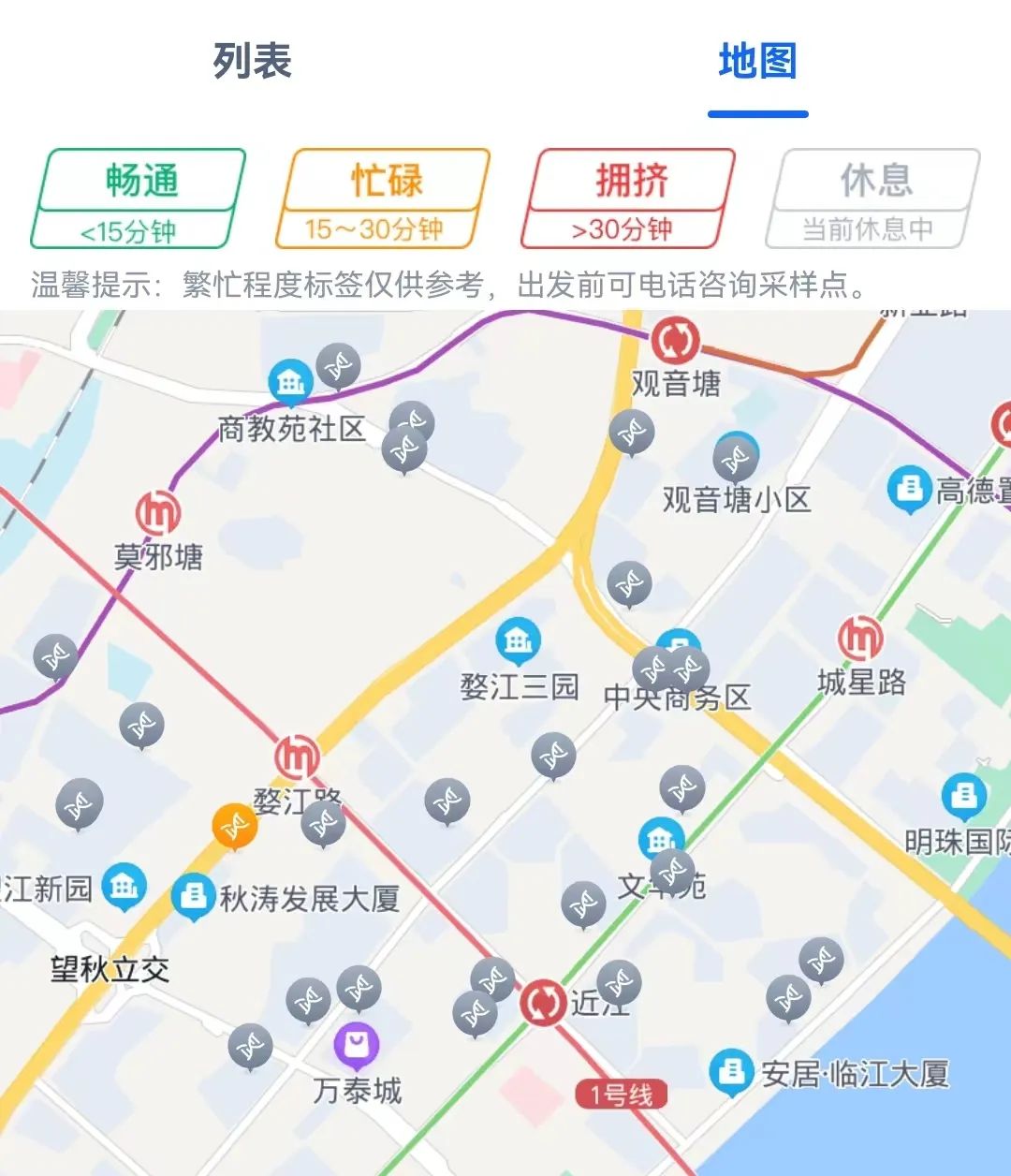Image resolution: width=1011 pixels, height=1176 pixels.
Task: Filter by 休息 当前休息中 chip
Action: (x=872, y=198)
